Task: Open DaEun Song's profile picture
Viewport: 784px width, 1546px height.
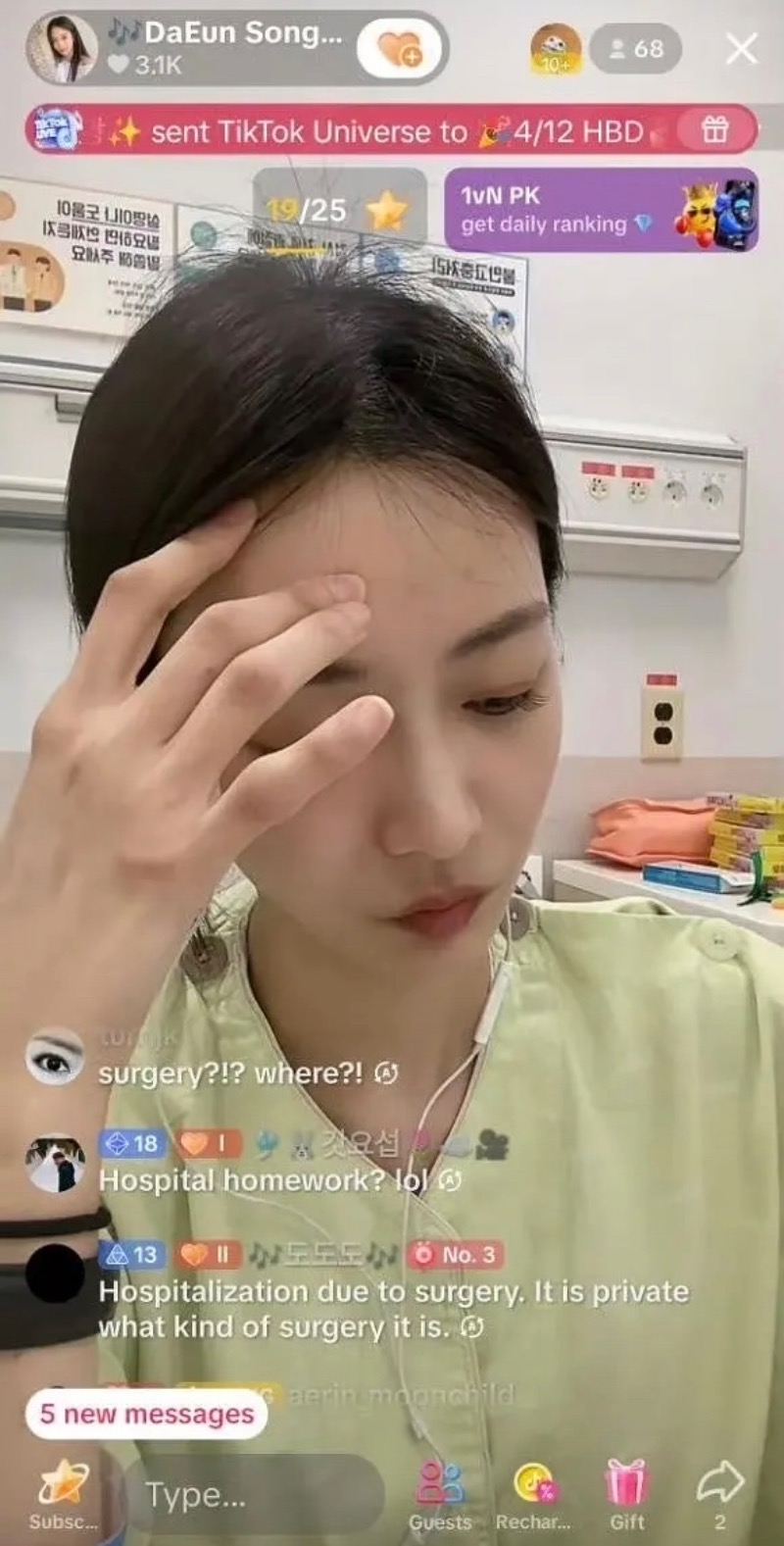Action: (x=61, y=48)
